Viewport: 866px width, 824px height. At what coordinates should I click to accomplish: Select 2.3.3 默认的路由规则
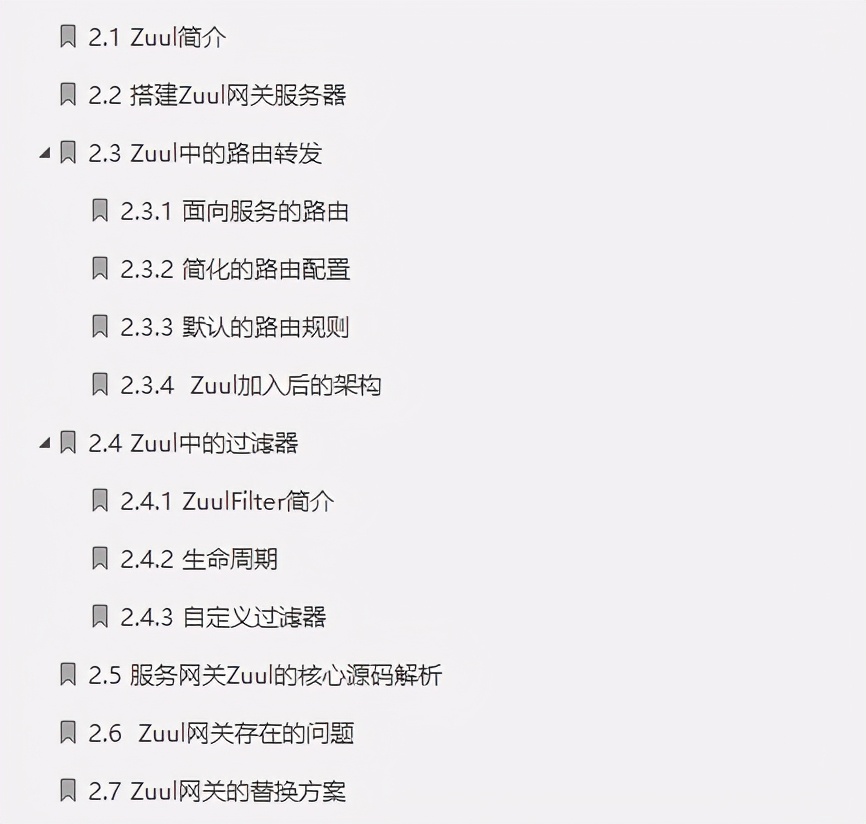click(x=234, y=327)
